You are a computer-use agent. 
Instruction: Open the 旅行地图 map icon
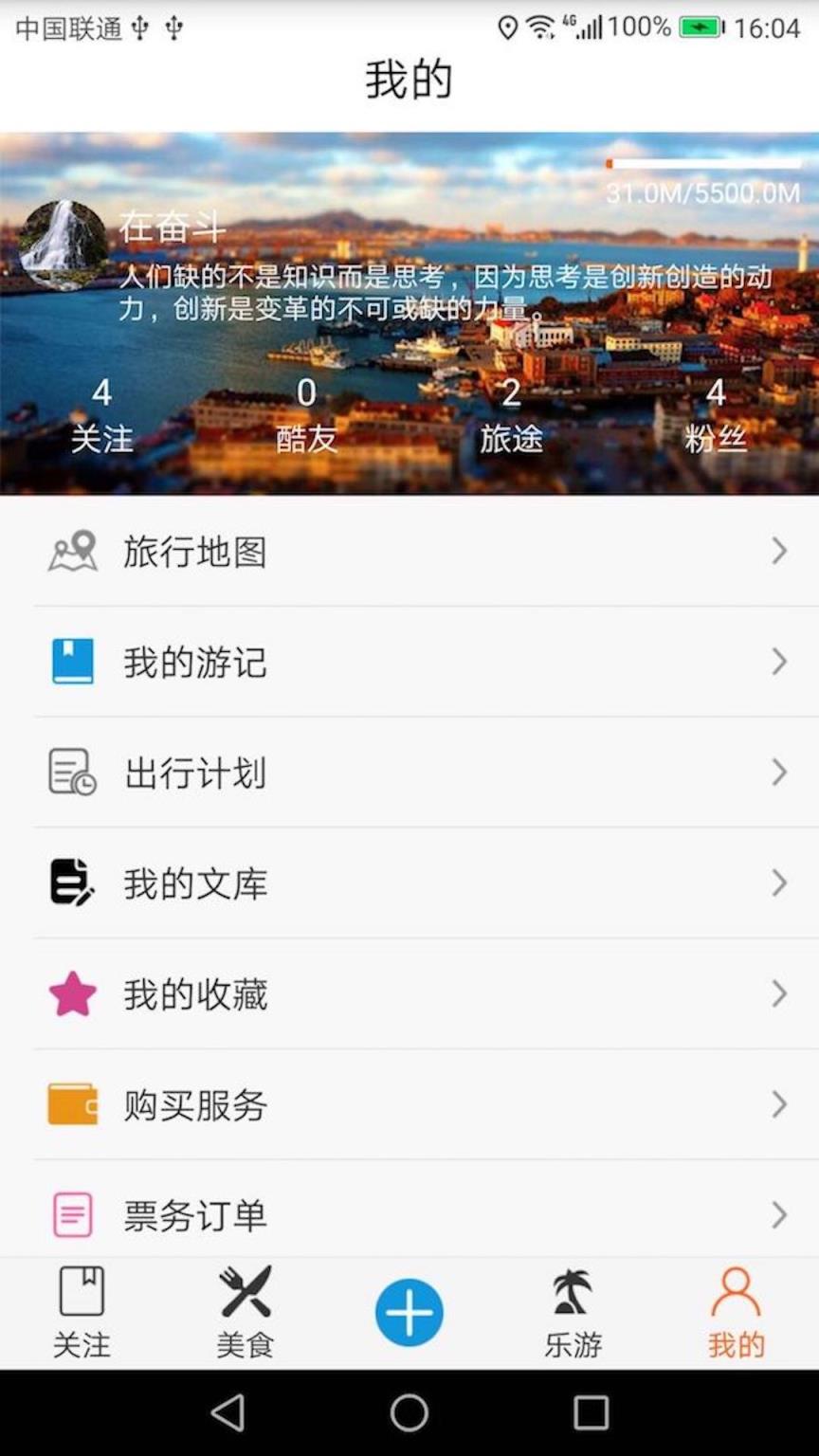[71, 551]
